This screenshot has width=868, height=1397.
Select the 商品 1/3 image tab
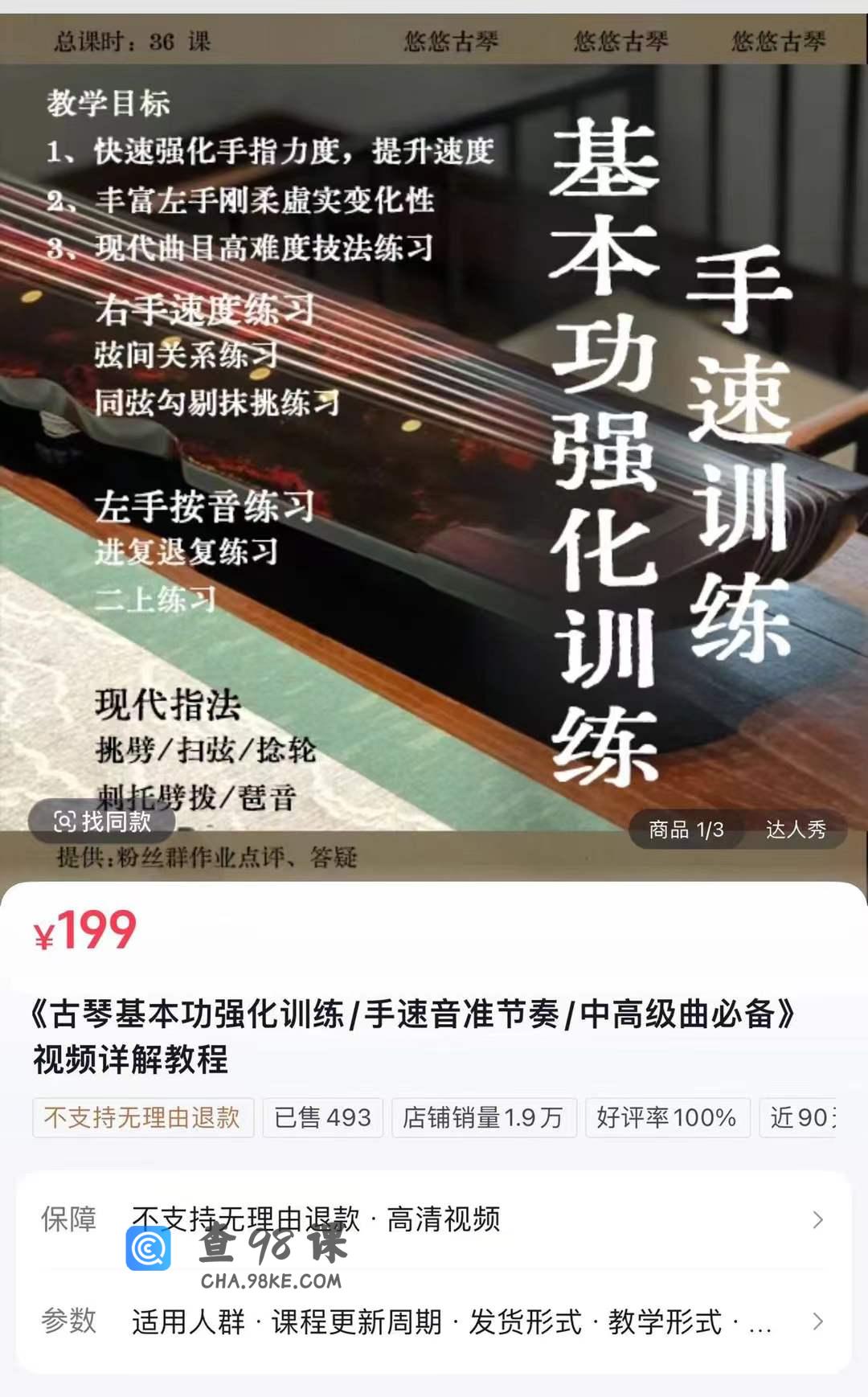click(686, 830)
